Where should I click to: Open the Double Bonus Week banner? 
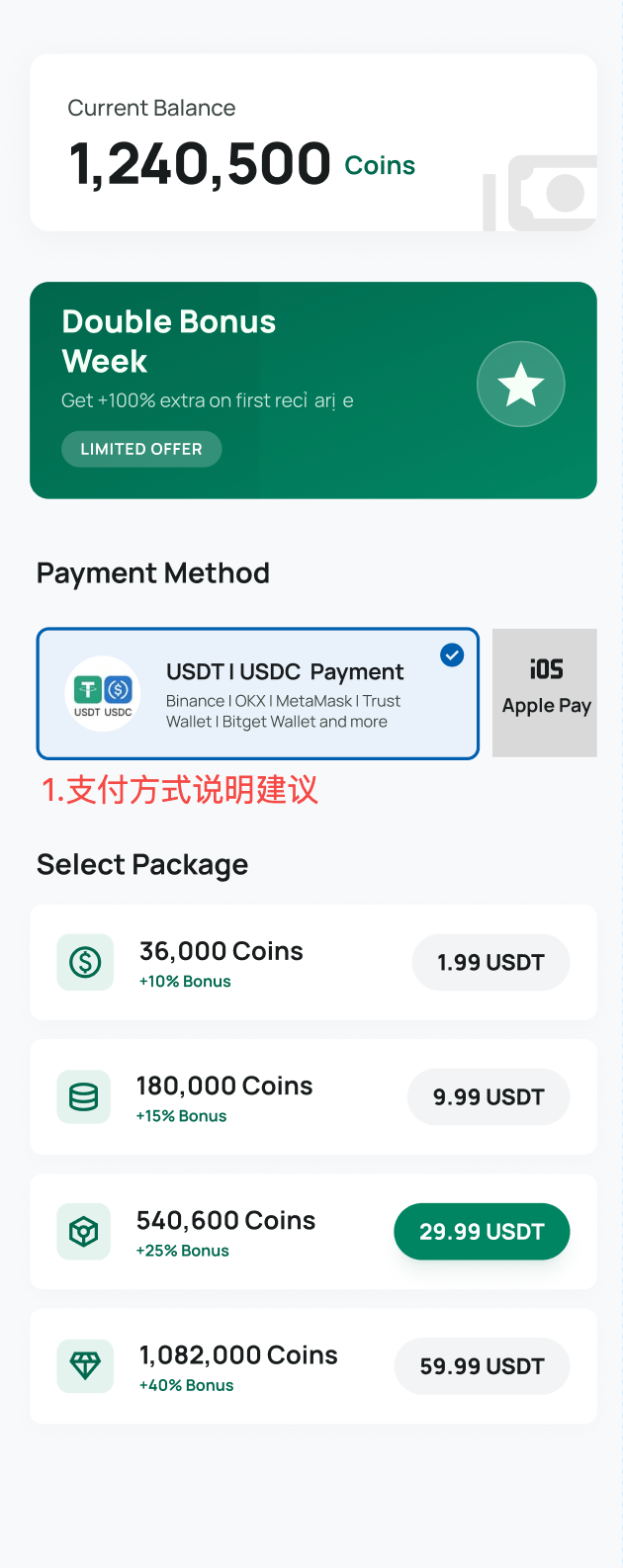pos(312,391)
